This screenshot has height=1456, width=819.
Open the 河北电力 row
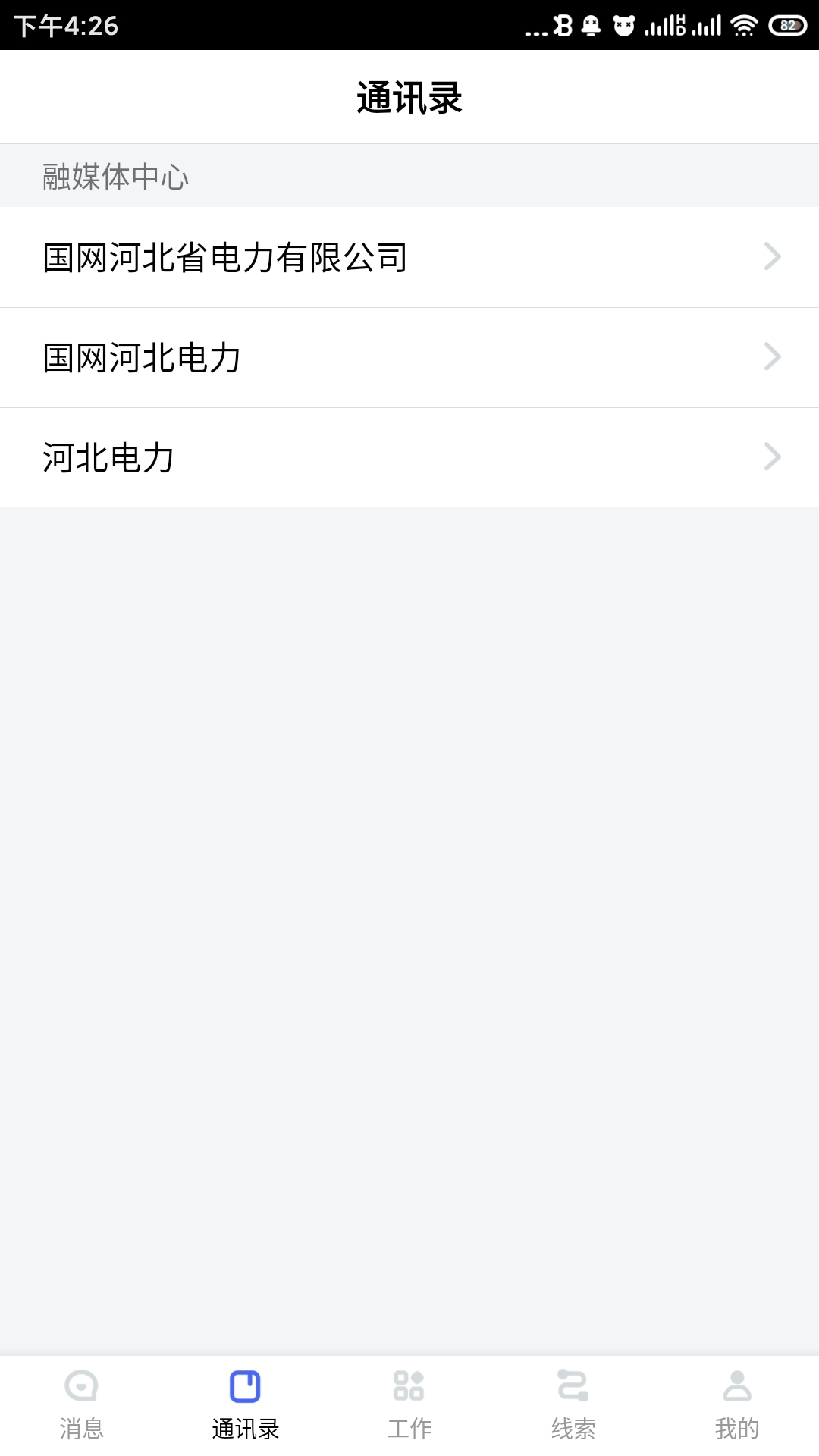409,457
